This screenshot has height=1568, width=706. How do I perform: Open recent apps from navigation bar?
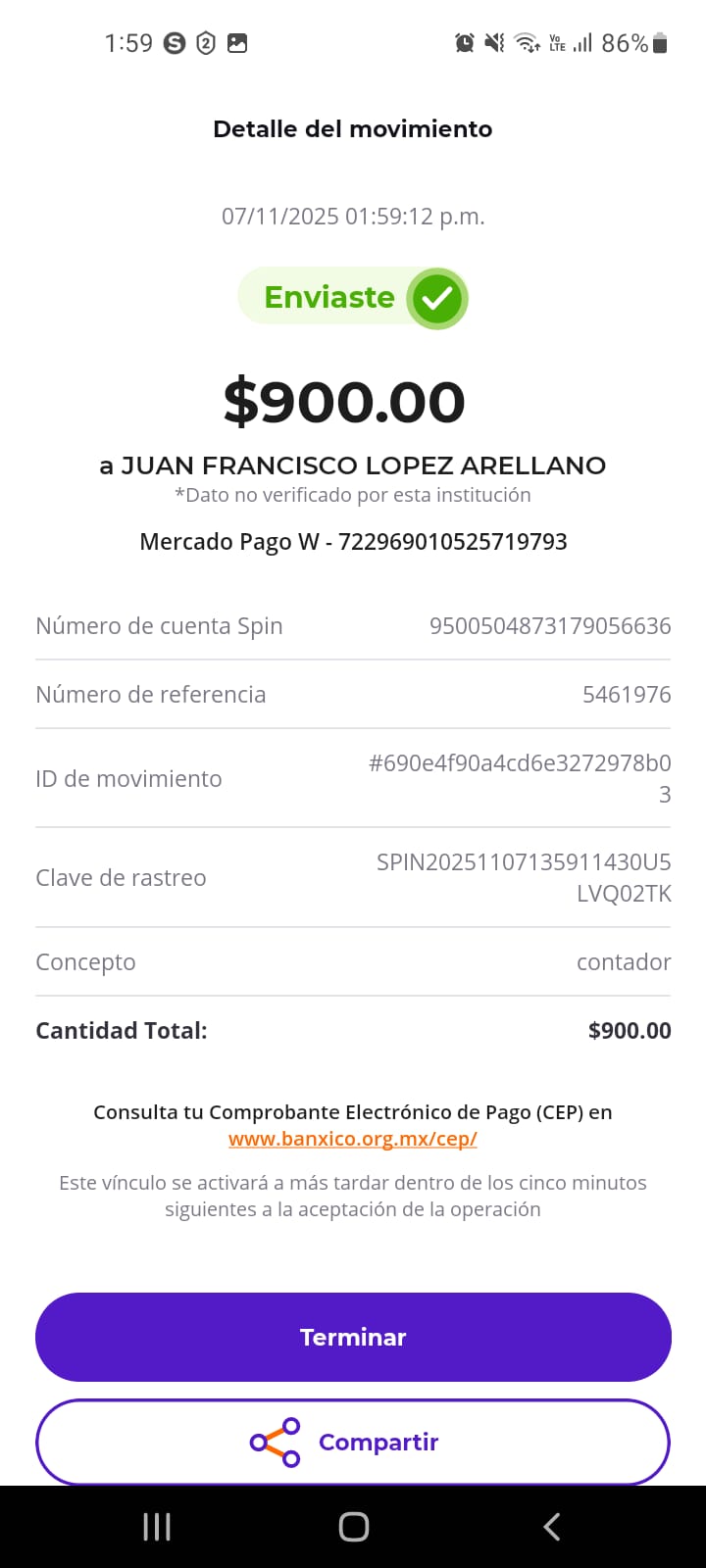(157, 1526)
